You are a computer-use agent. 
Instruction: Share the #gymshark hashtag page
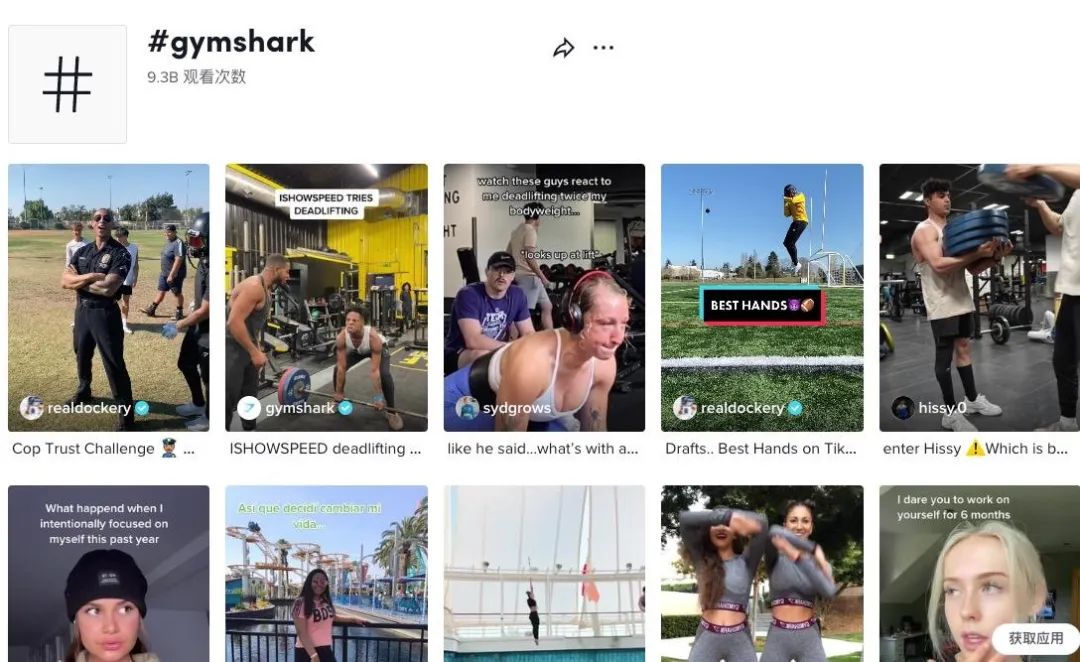click(564, 48)
